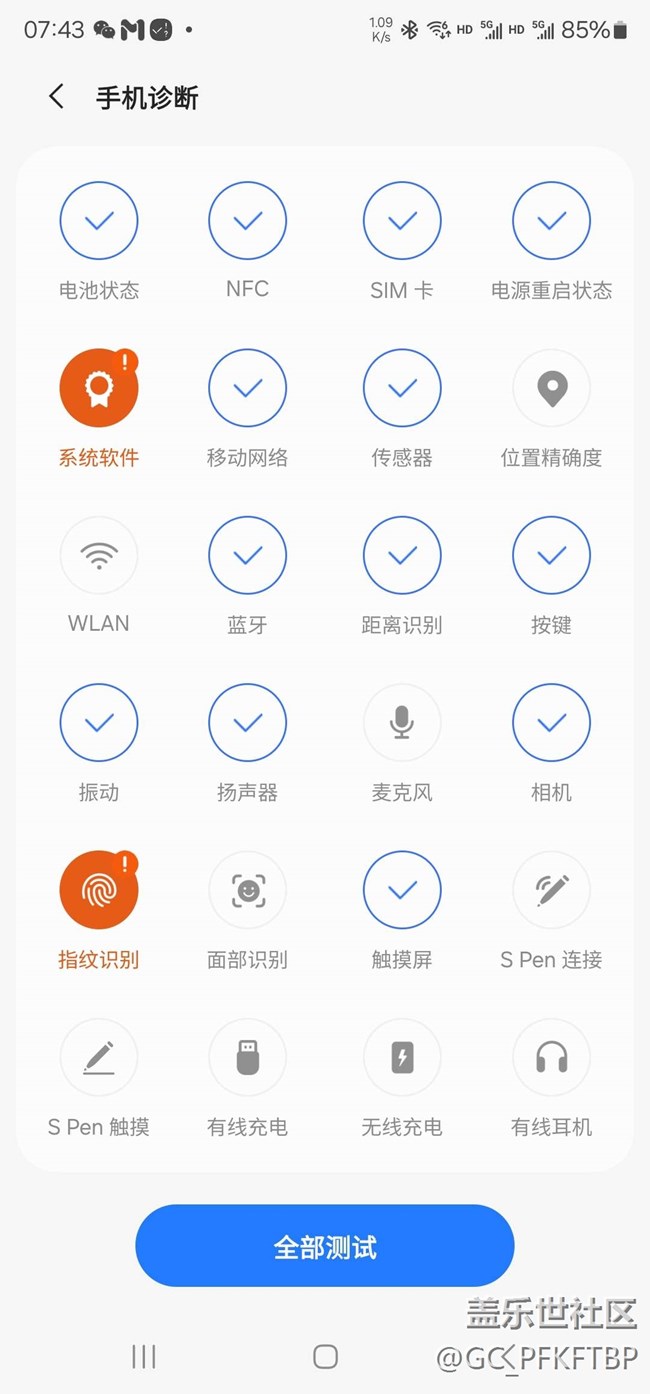Go to the system home screen
Screen dimensions: 650x1394
tap(325, 1356)
